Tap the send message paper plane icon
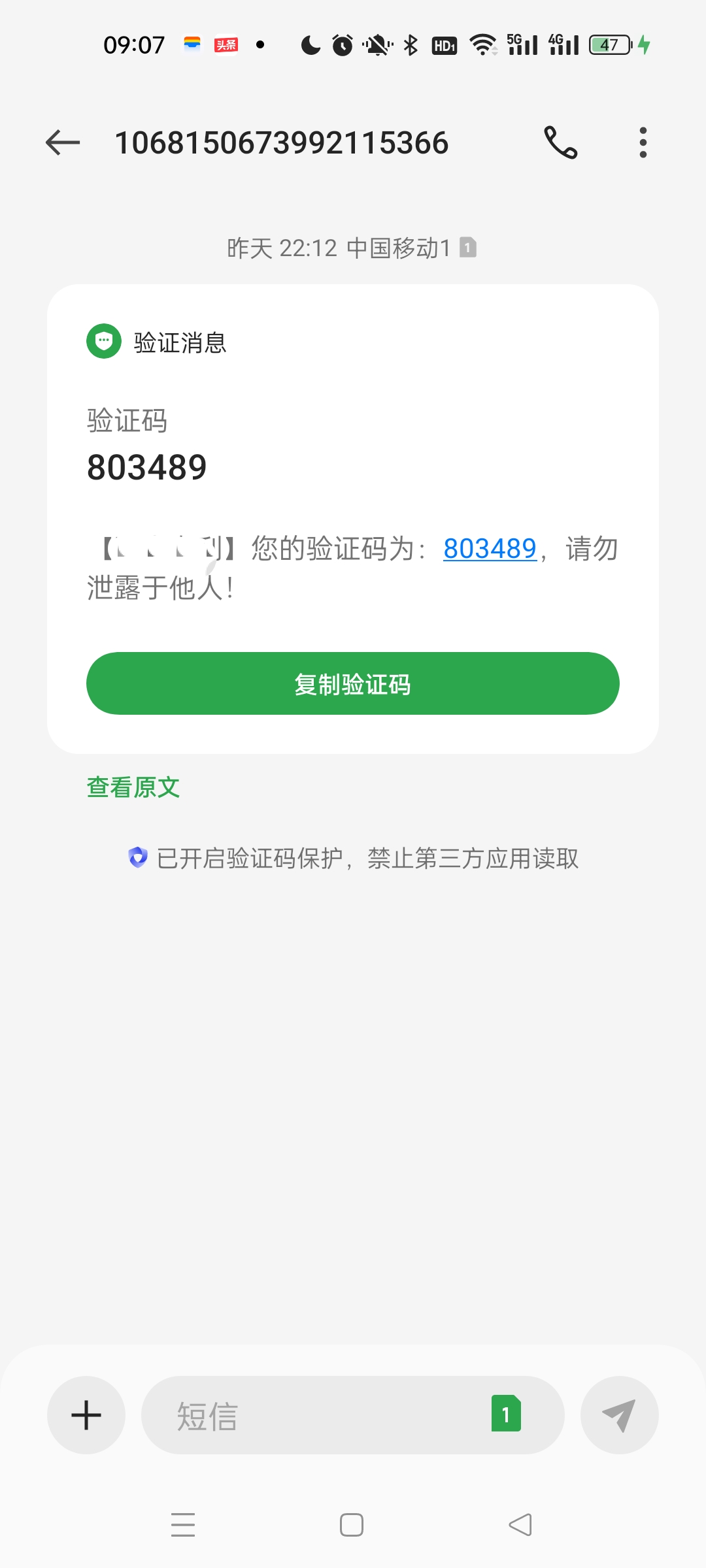This screenshot has height=1568, width=706. pos(620,1415)
